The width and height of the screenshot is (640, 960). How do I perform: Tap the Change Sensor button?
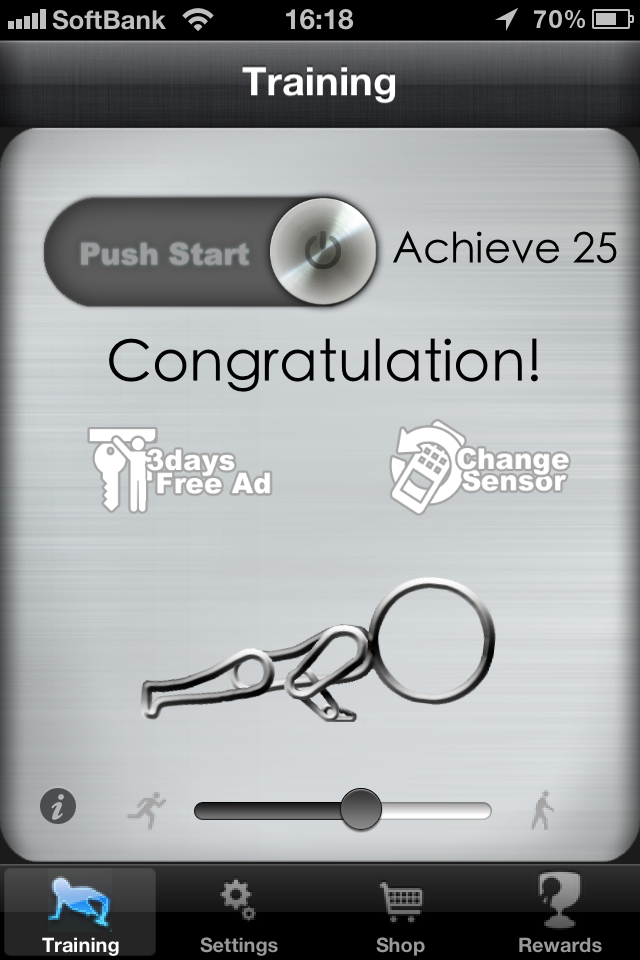[x=479, y=467]
